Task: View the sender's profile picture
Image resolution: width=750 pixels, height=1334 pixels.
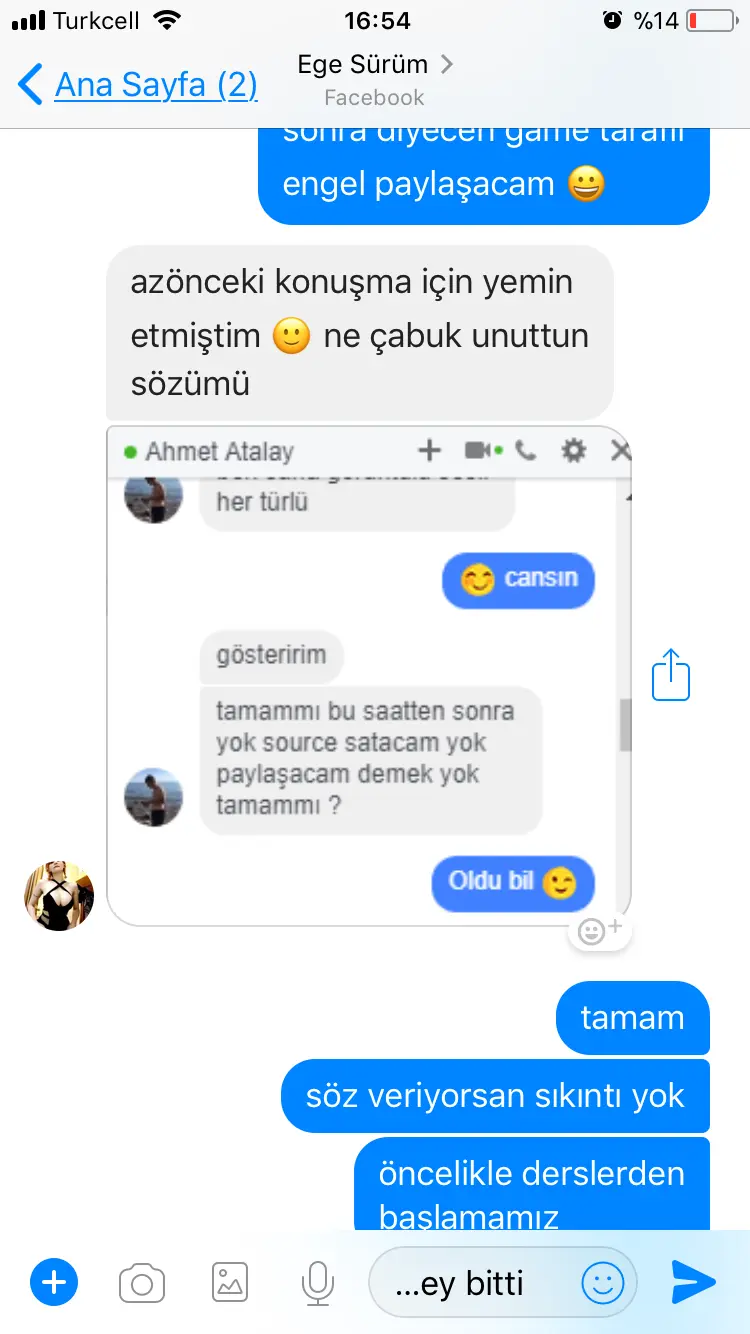Action: tap(59, 896)
